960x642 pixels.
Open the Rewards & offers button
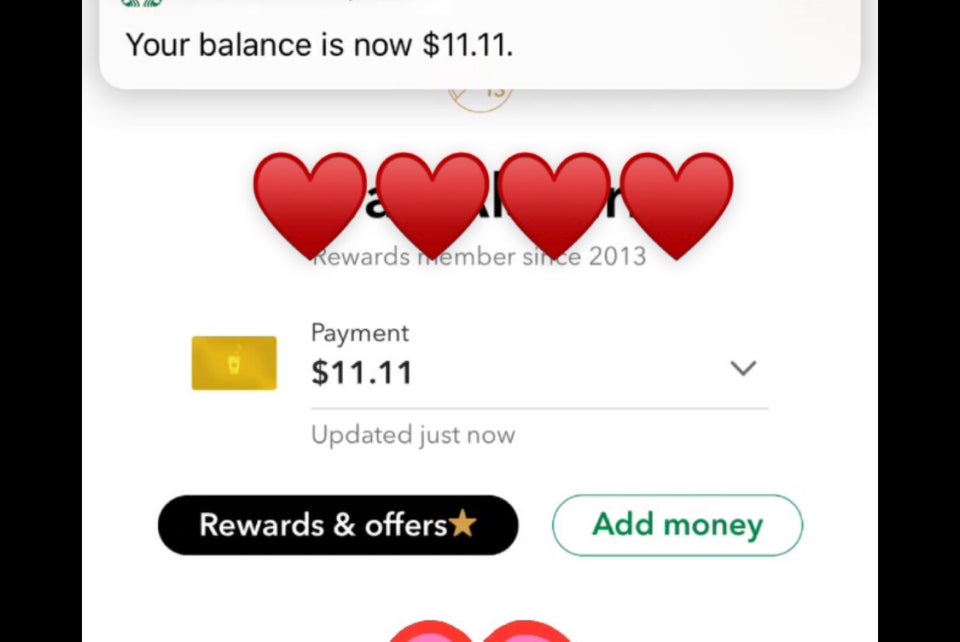pyautogui.click(x=337, y=525)
